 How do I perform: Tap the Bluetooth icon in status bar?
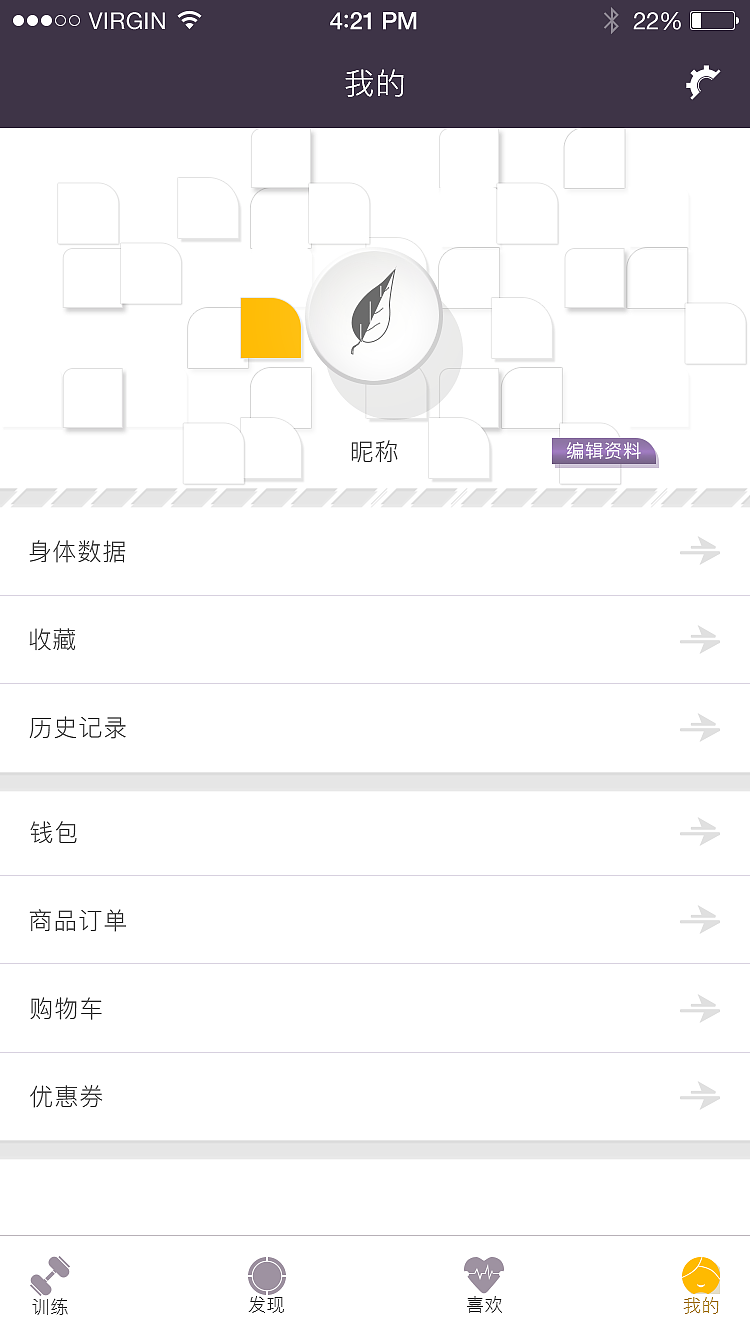pyautogui.click(x=611, y=20)
